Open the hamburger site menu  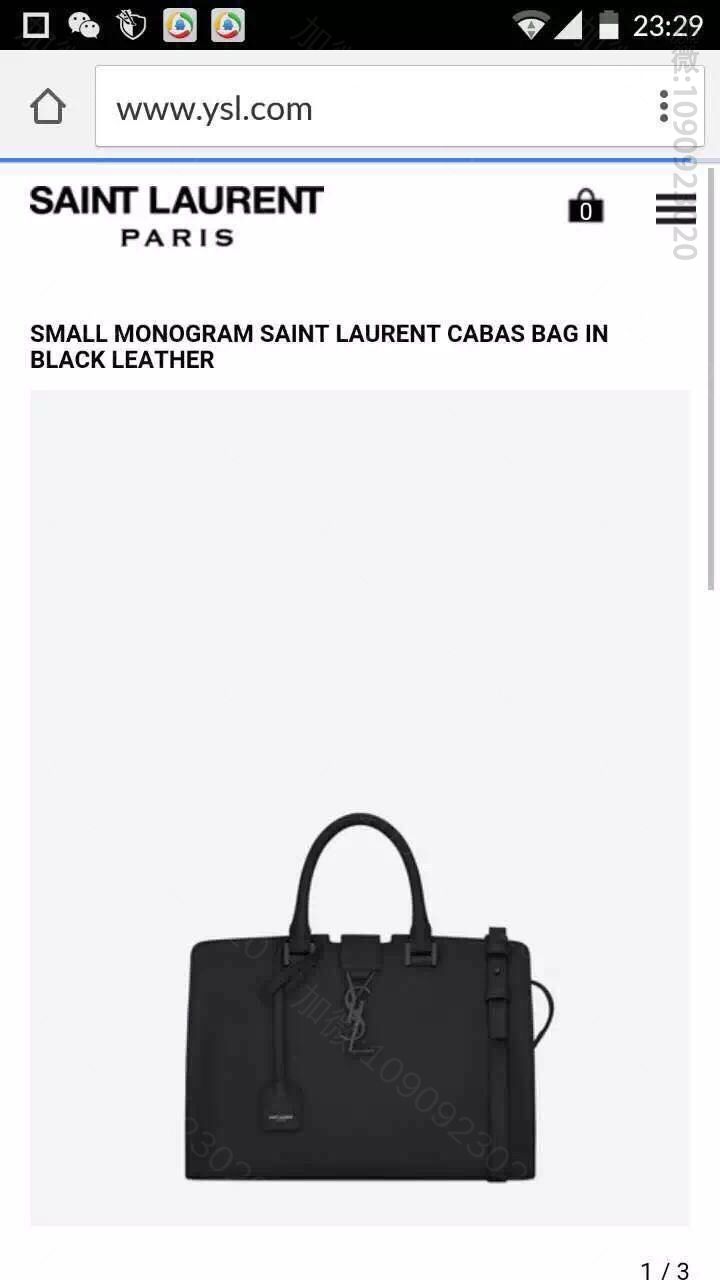(x=675, y=208)
